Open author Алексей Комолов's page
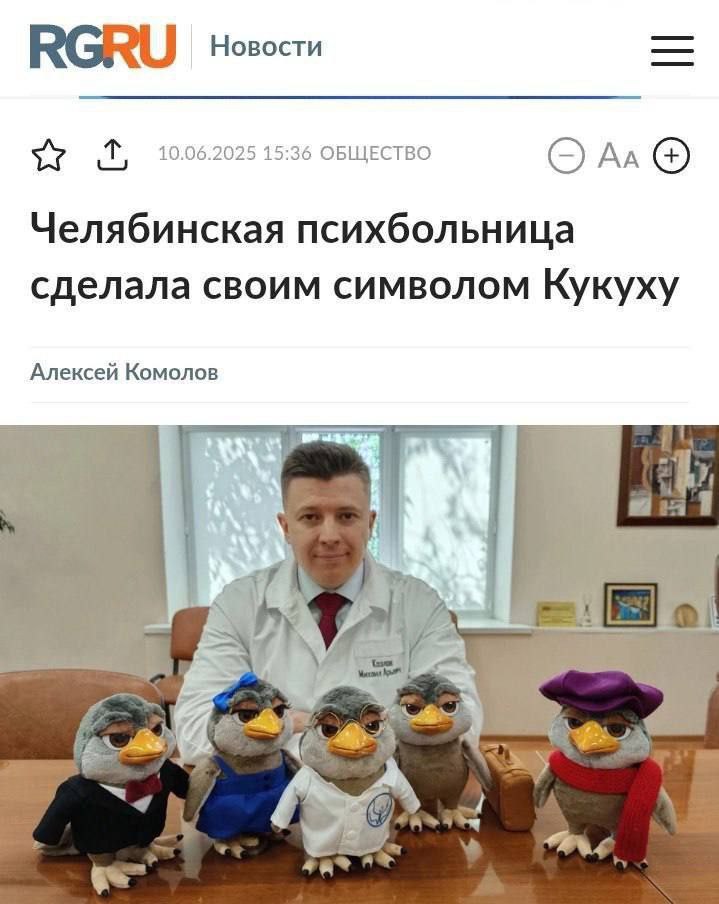This screenshot has height=904, width=719. pyautogui.click(x=124, y=373)
